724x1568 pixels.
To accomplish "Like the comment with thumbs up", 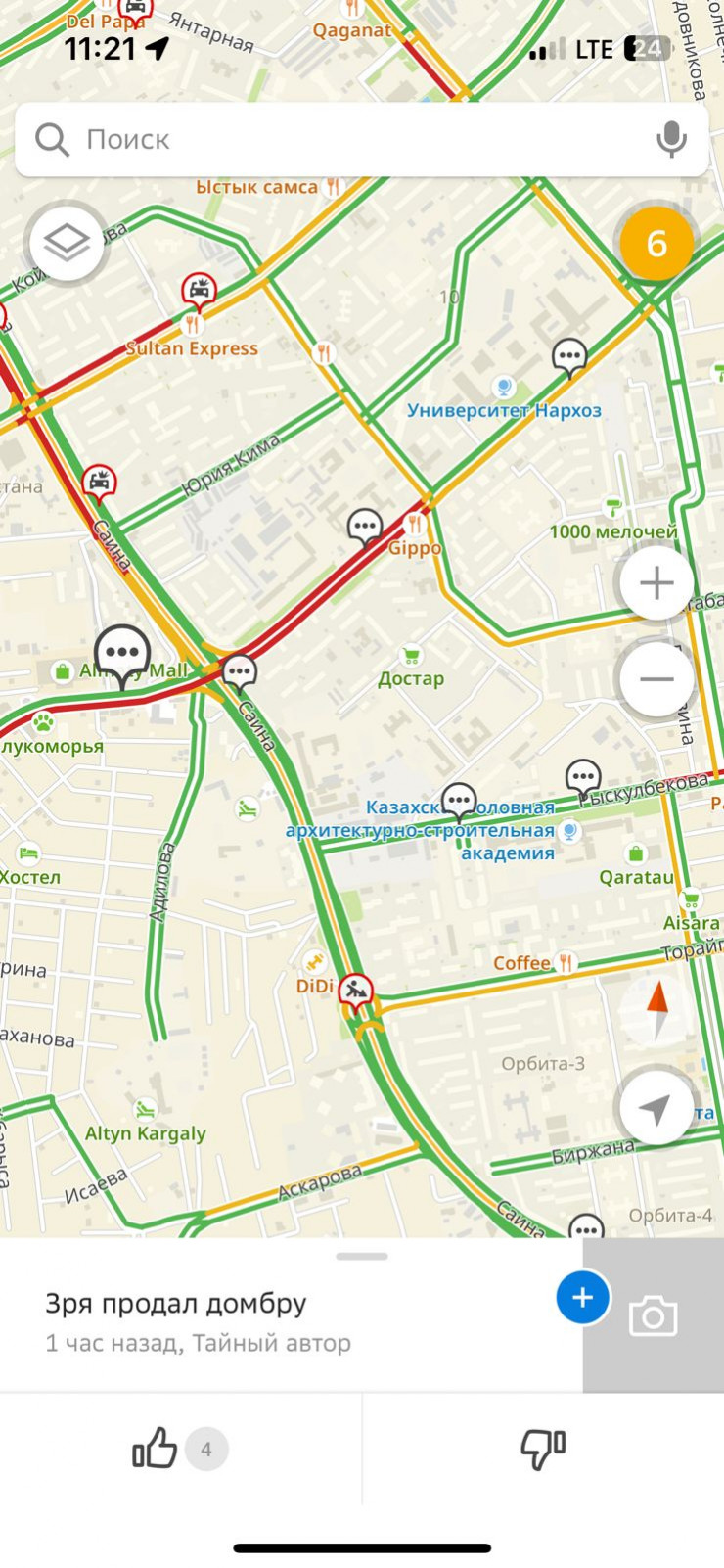I will click(x=156, y=1448).
